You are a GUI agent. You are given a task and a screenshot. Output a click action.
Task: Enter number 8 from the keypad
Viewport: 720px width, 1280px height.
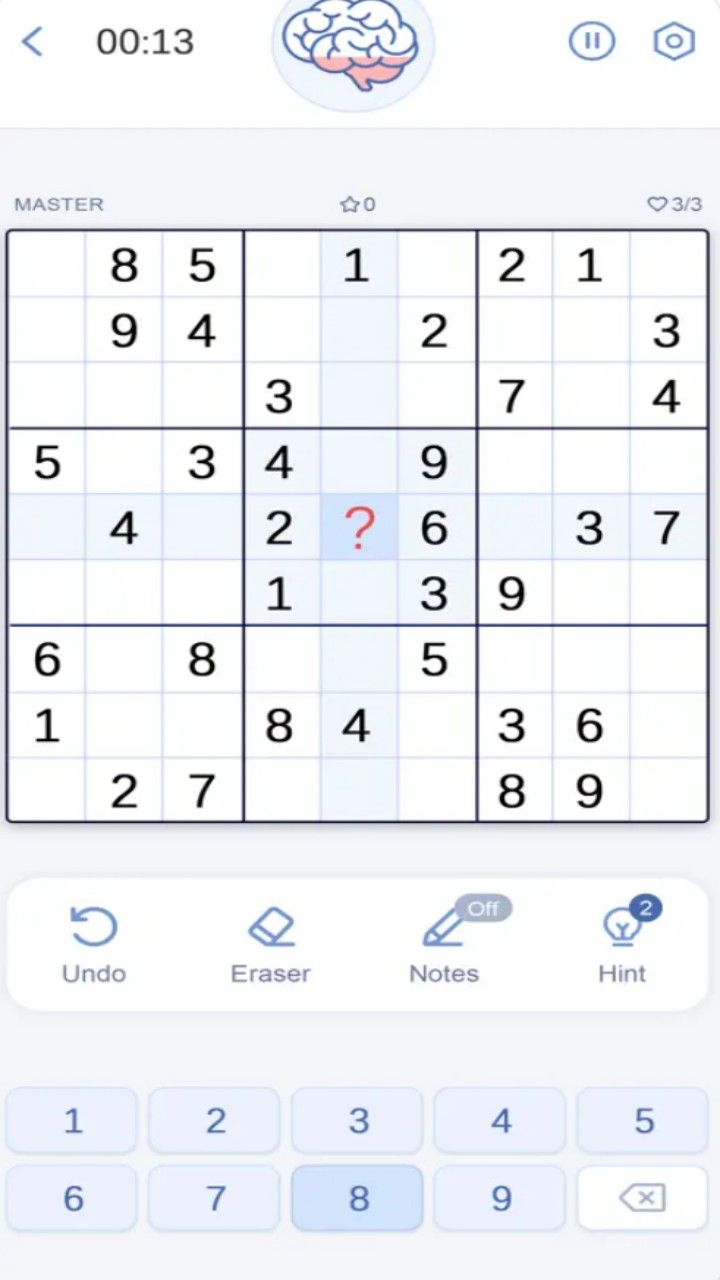click(x=358, y=1198)
